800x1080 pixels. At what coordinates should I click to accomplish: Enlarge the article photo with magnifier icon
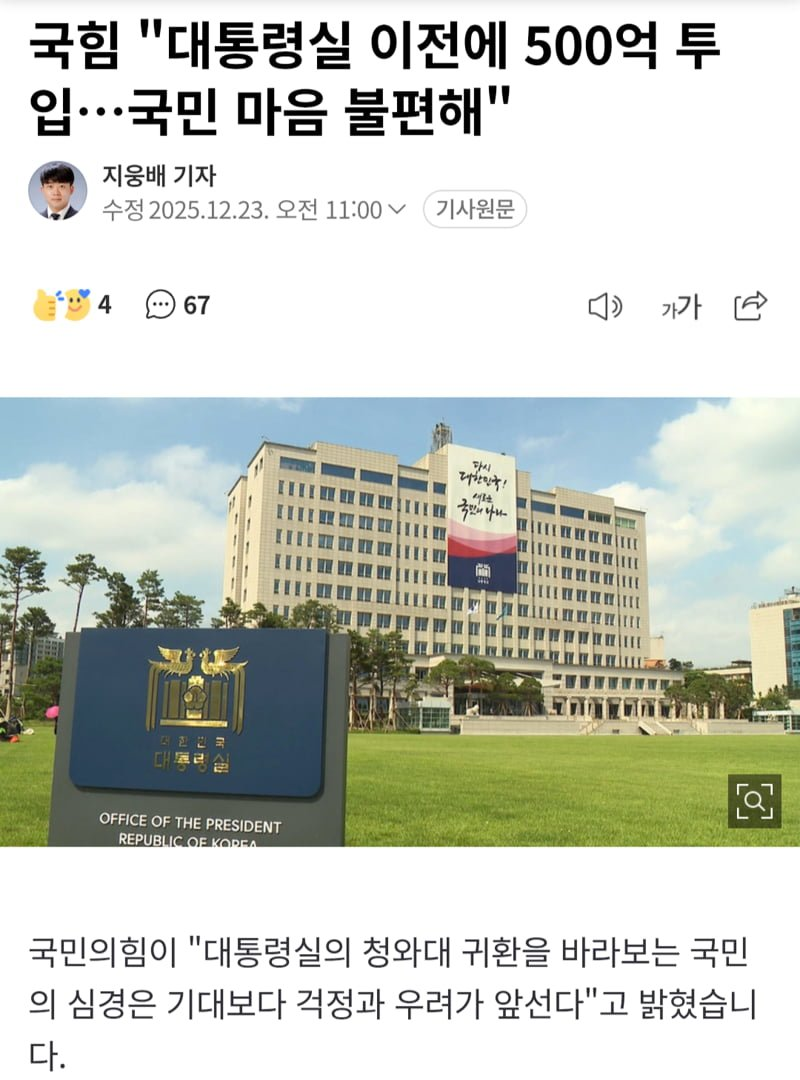coord(754,800)
